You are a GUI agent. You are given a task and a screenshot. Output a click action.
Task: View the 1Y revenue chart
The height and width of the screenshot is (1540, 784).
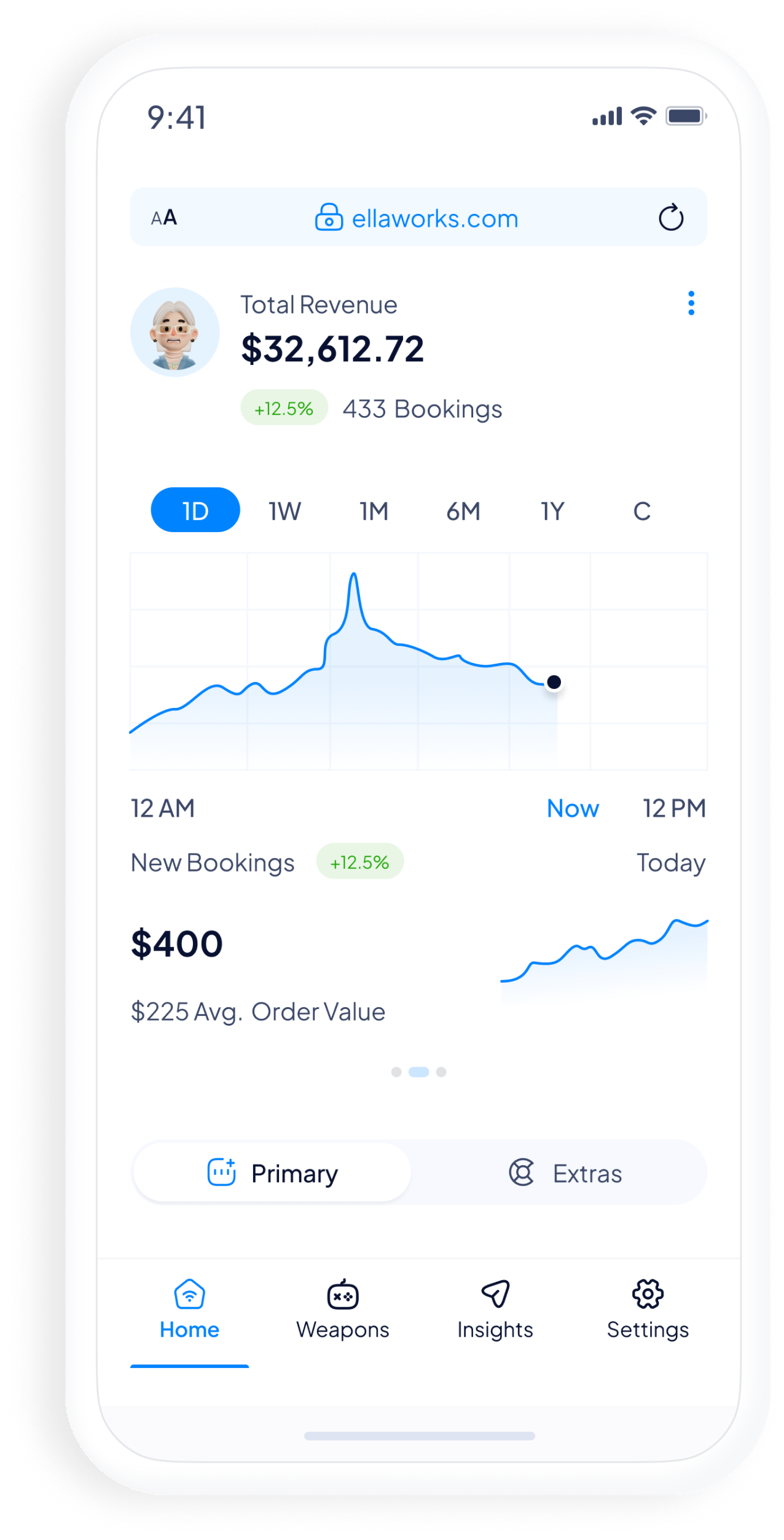552,511
